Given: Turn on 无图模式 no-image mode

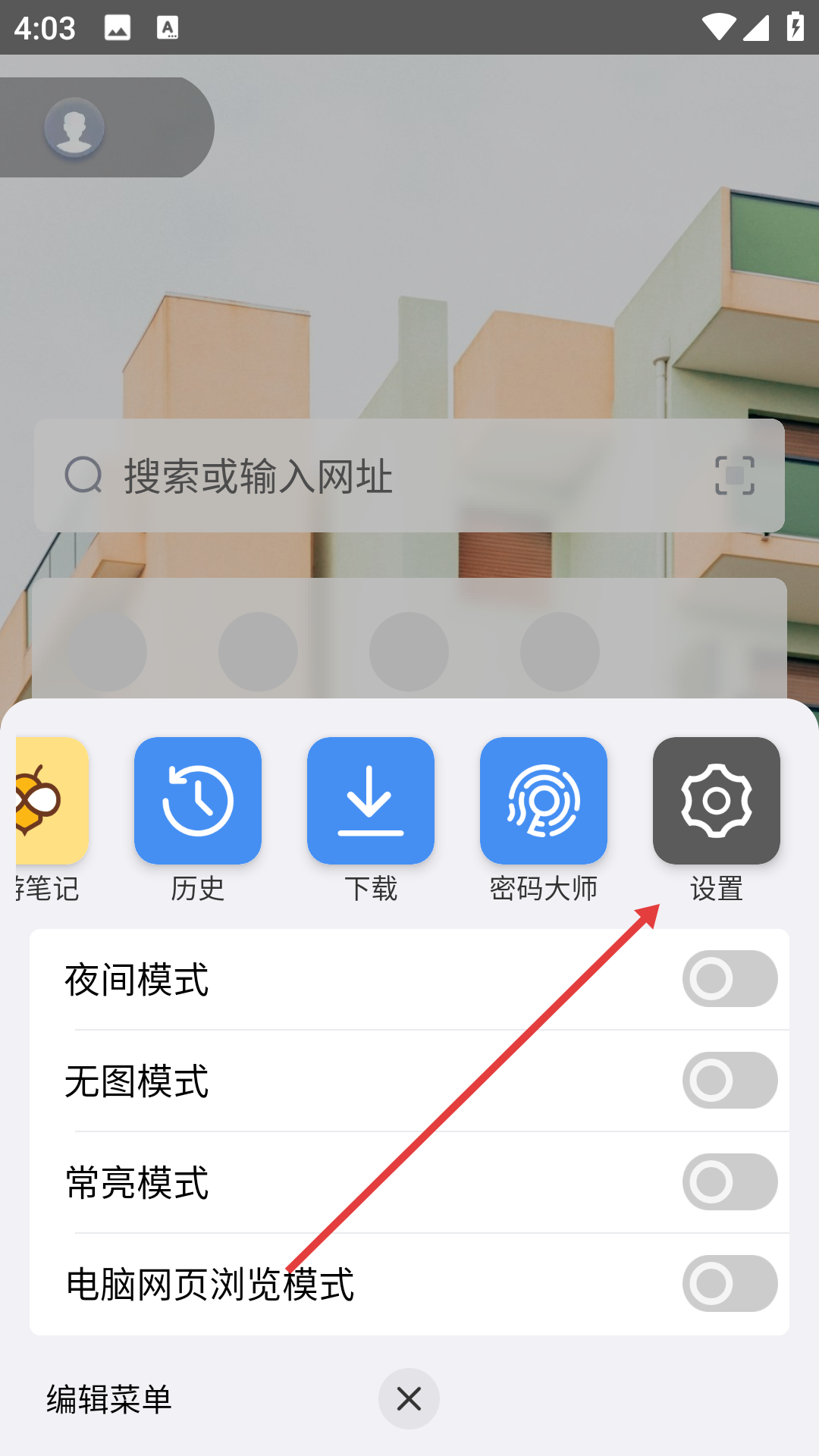Looking at the screenshot, I should [x=729, y=1081].
